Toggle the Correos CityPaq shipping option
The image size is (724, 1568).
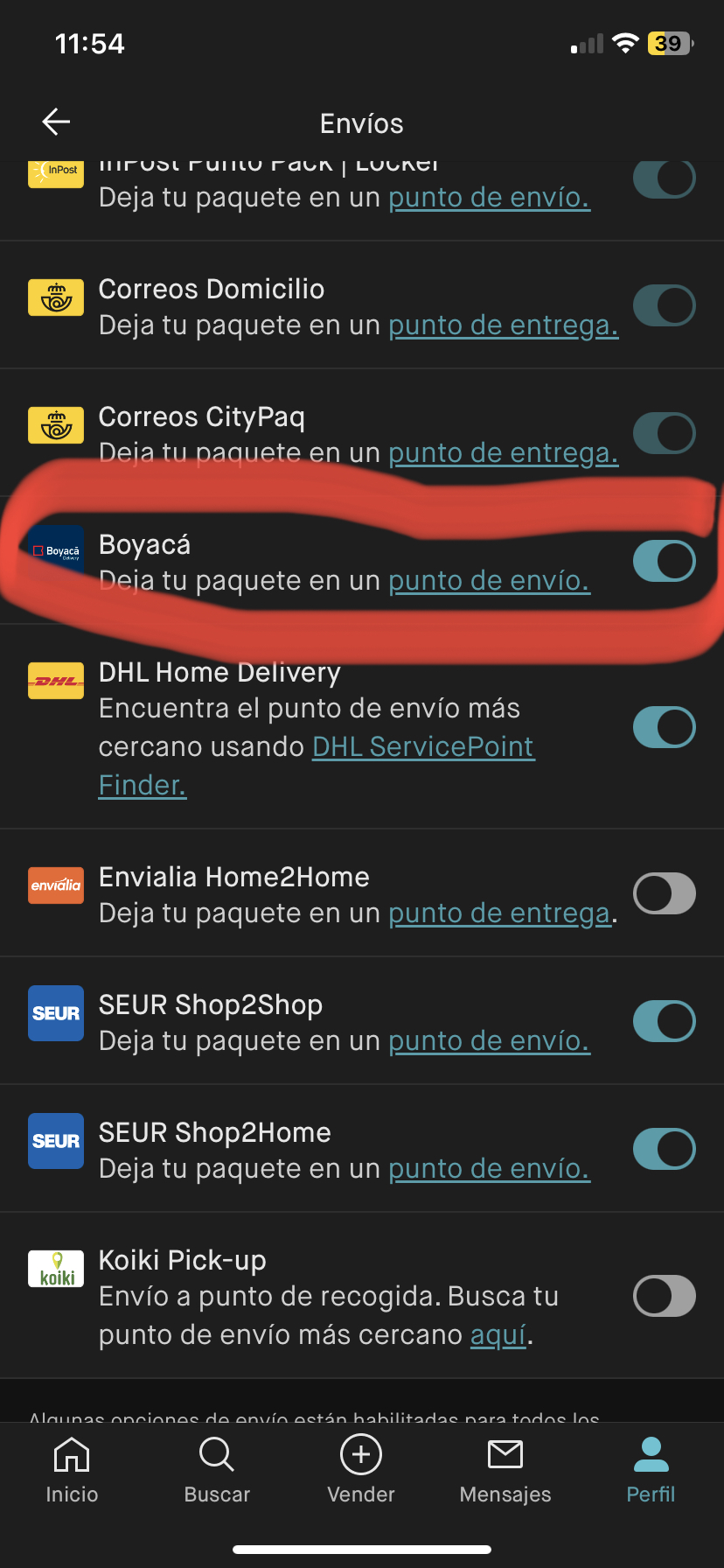point(665,433)
